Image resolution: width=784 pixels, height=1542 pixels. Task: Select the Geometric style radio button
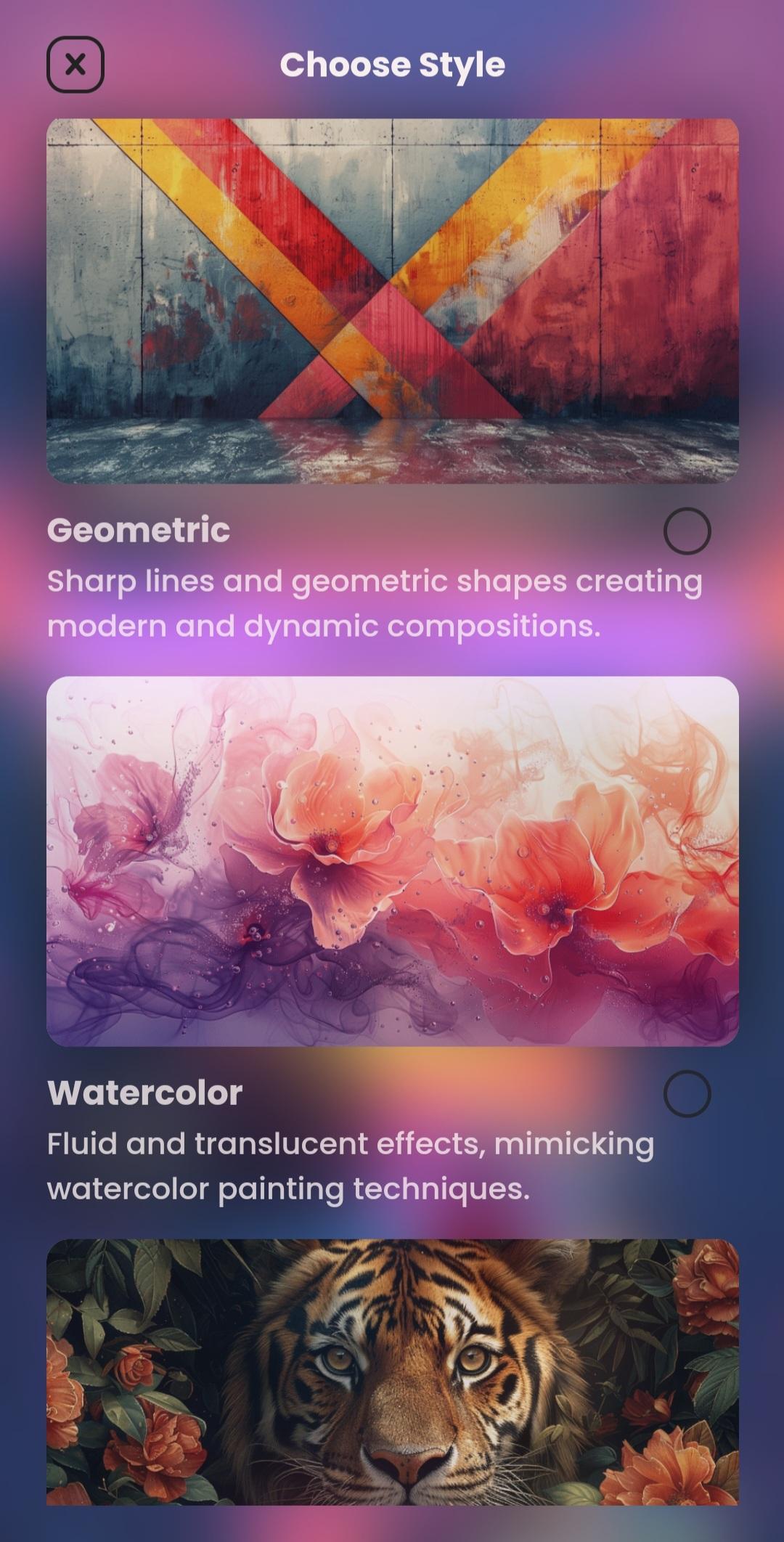(x=687, y=531)
